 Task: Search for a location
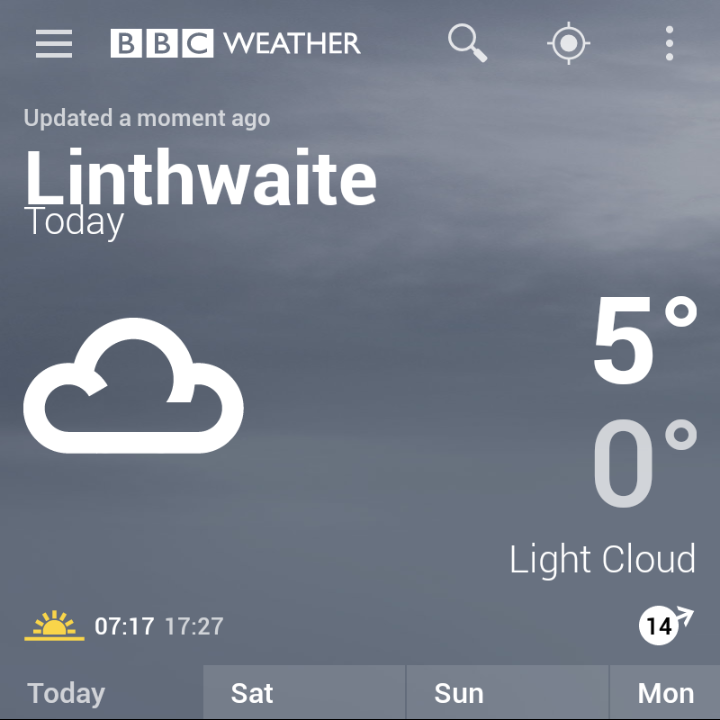(466, 44)
